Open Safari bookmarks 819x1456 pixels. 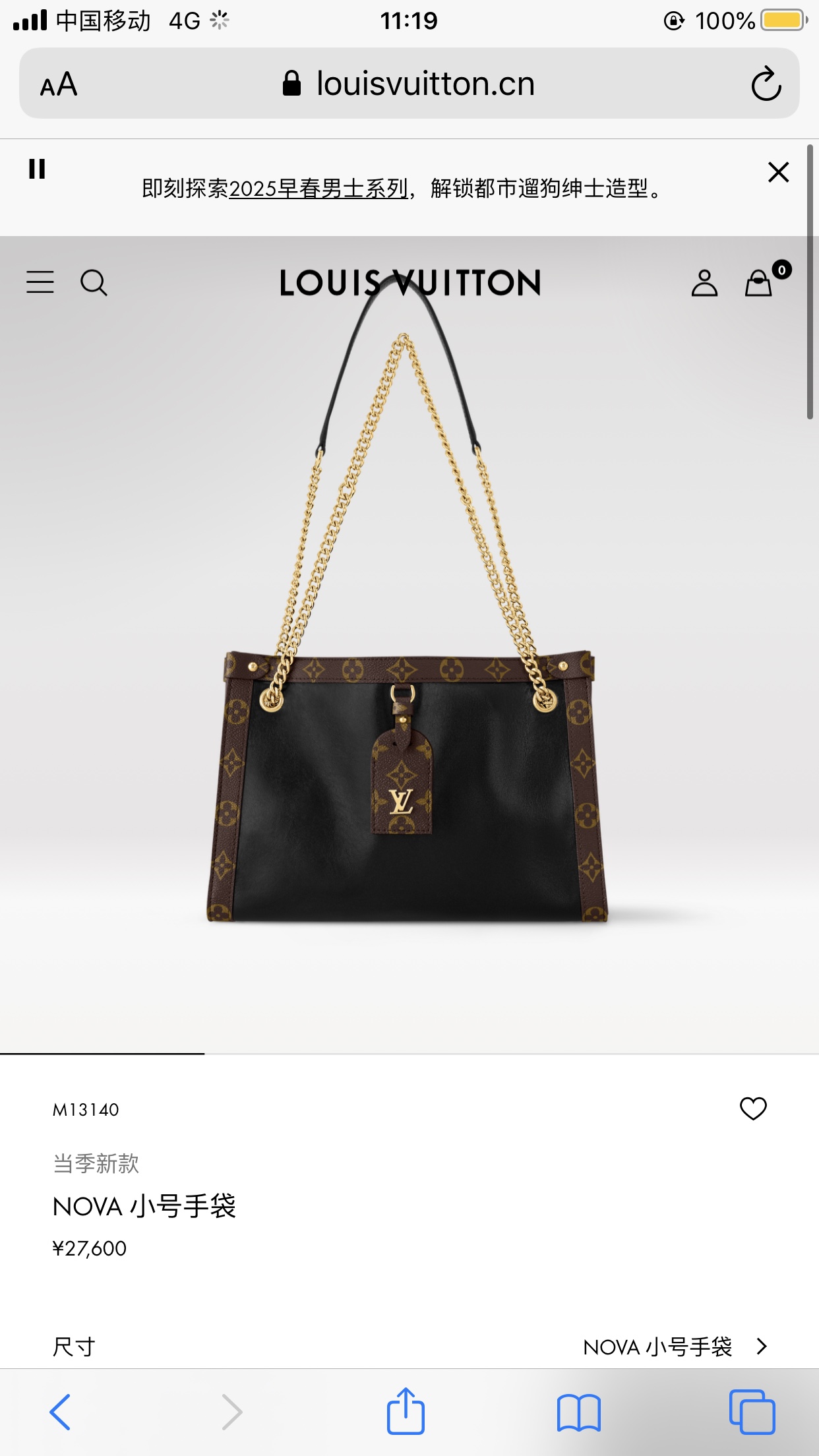click(x=578, y=1412)
